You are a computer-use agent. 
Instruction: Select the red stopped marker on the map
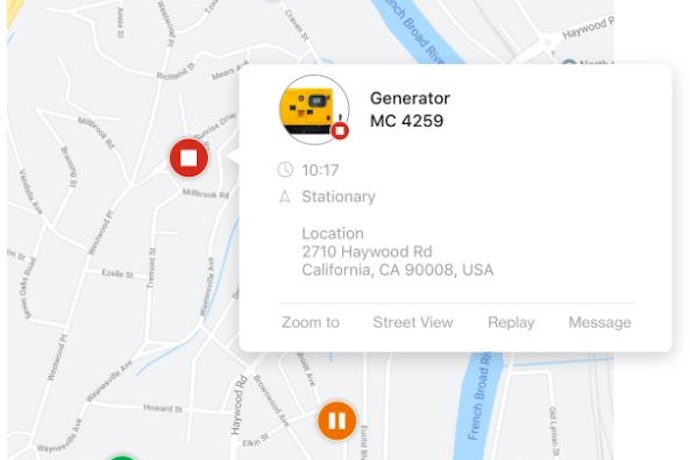188,157
